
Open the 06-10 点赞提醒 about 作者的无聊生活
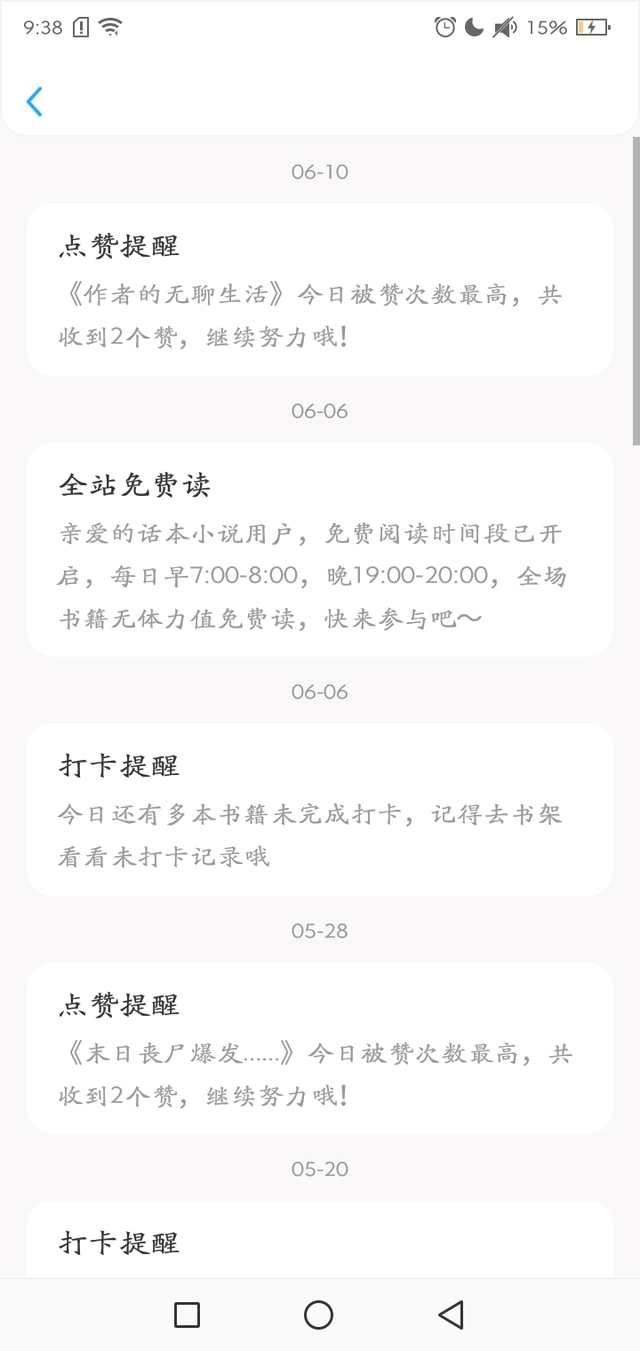[x=320, y=290]
